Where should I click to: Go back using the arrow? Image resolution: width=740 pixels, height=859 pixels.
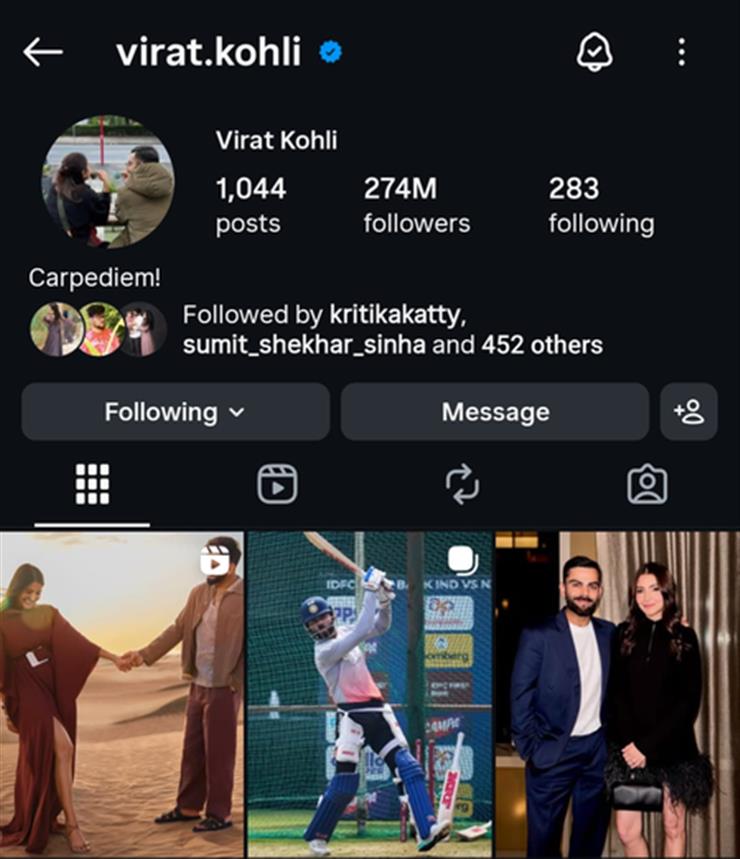(43, 53)
